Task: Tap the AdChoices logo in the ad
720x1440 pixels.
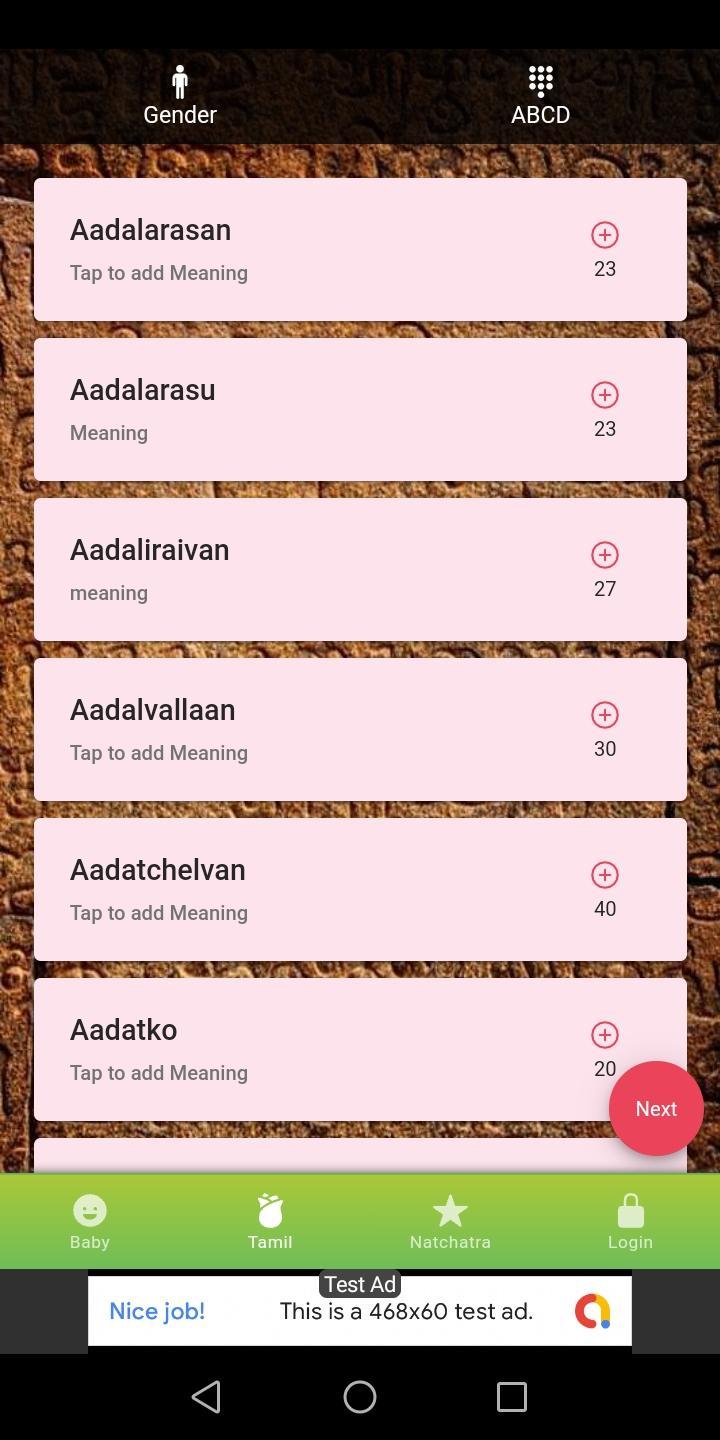Action: click(591, 1310)
